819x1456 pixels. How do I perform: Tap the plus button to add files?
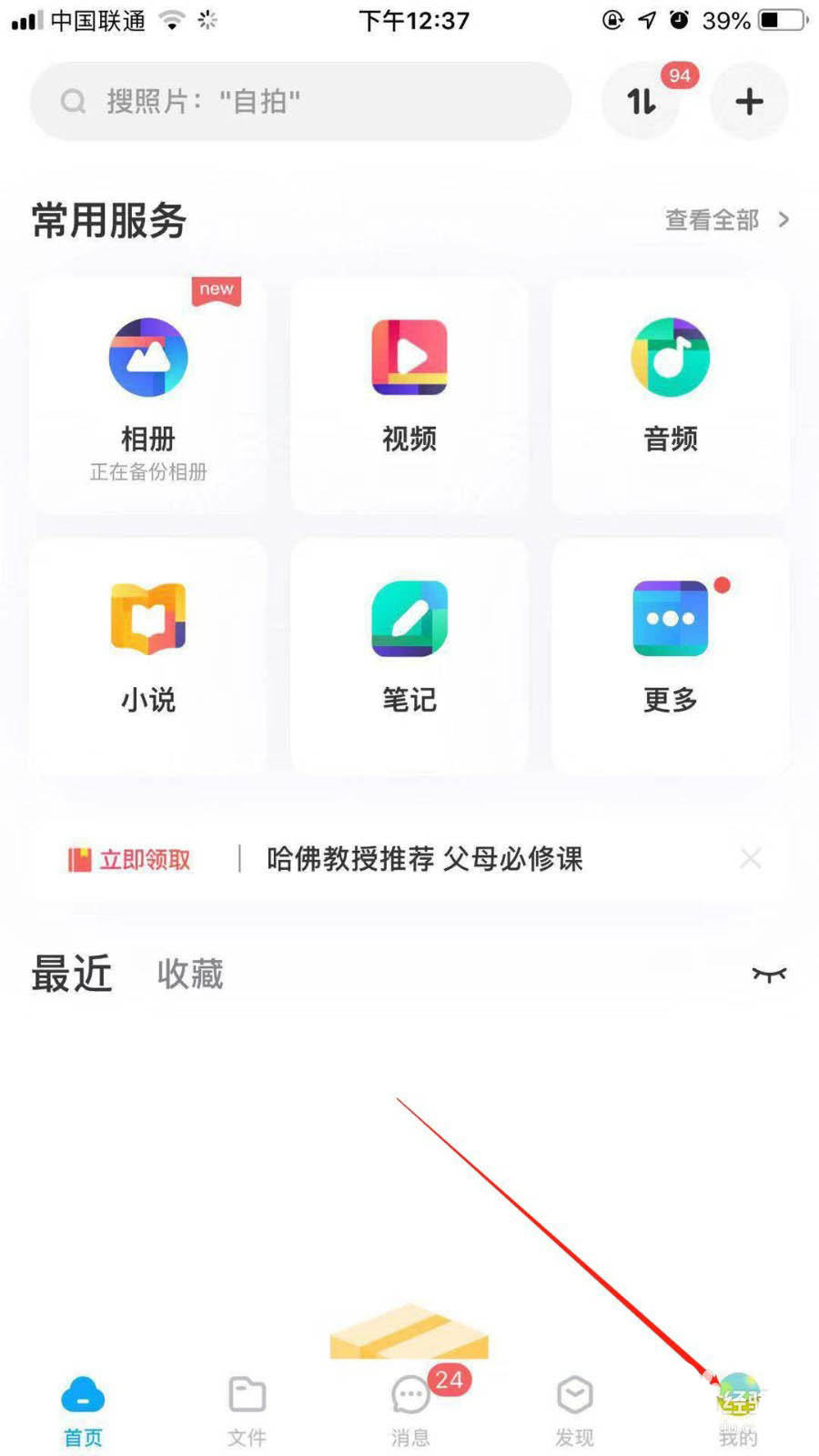coord(749,101)
